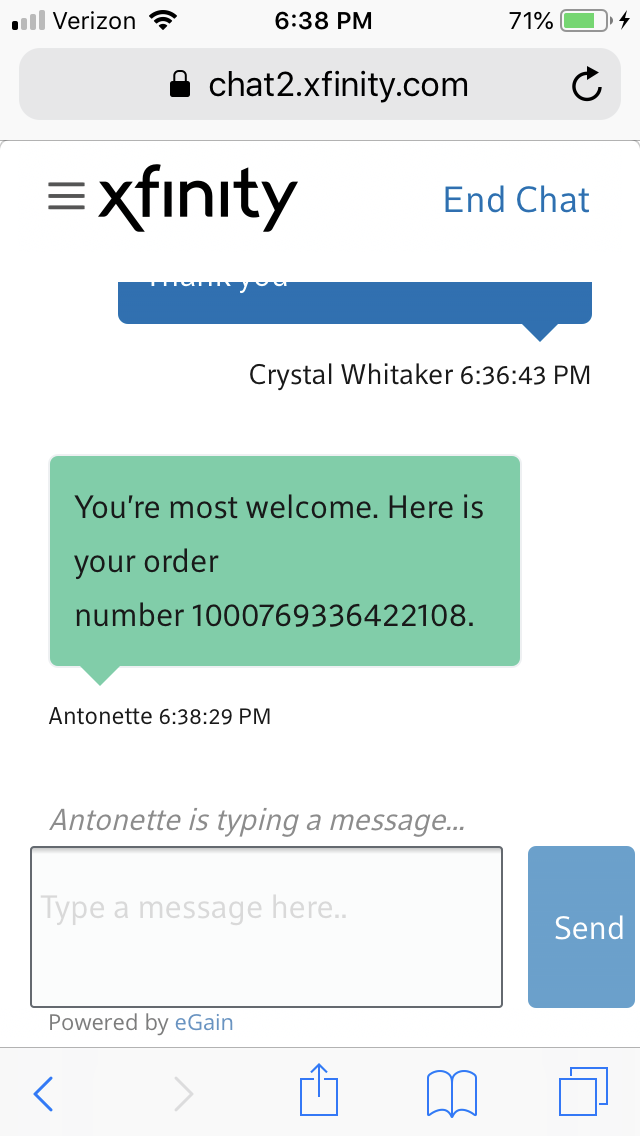Focus the 'Type a message here' field
640x1136 pixels.
(266, 926)
